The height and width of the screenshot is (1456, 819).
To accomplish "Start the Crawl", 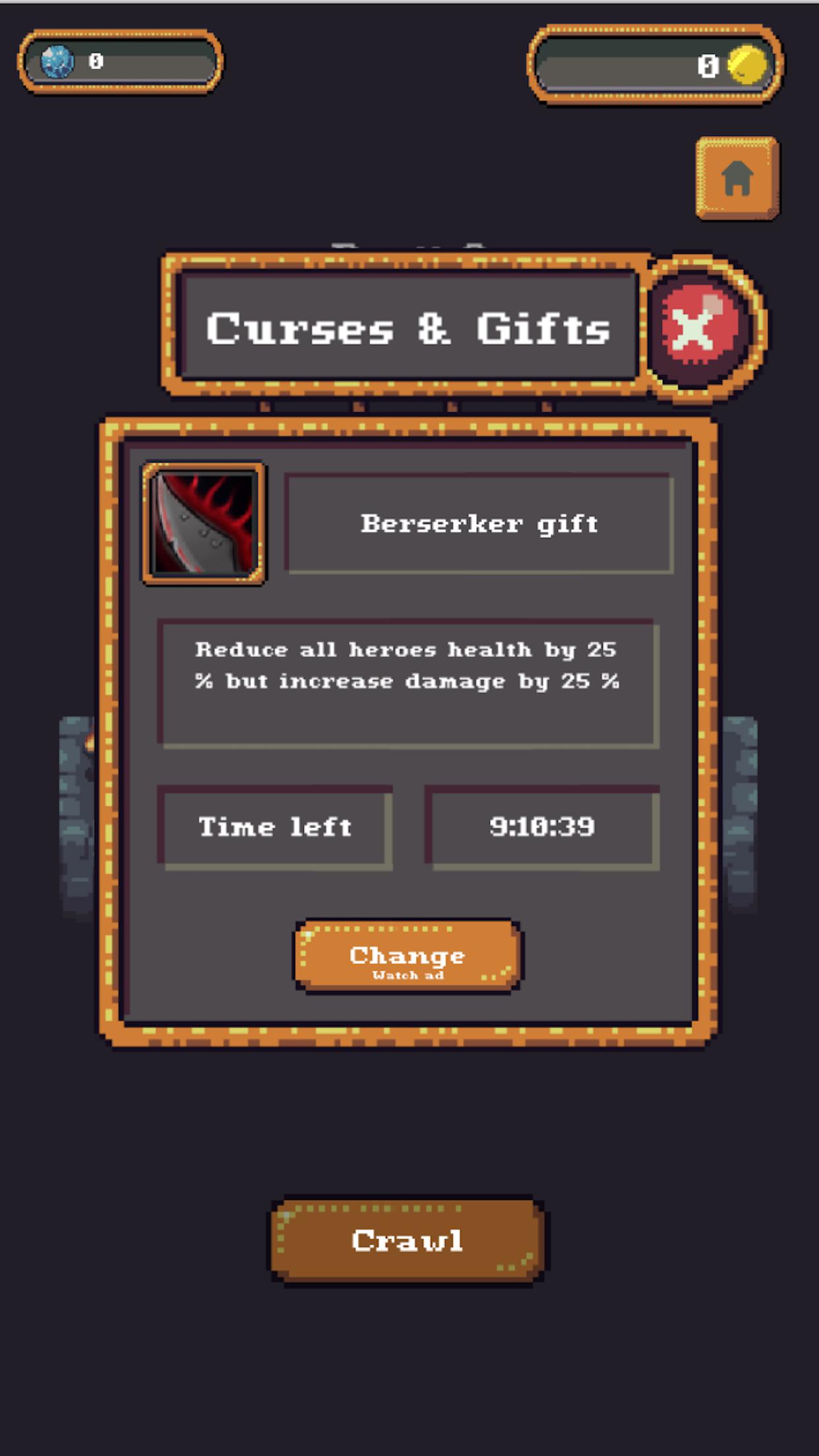I will click(x=408, y=1240).
